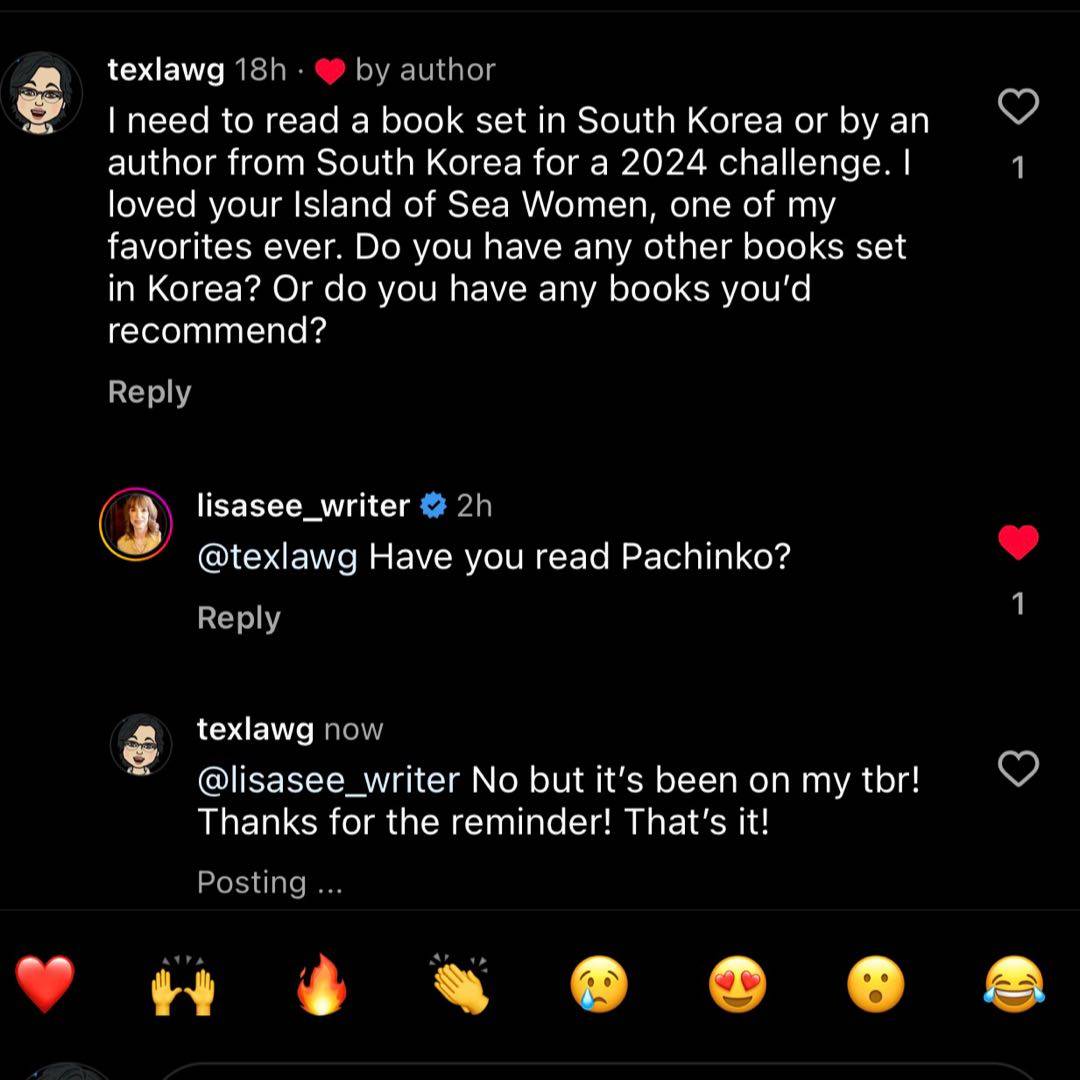Insert the crying face emoji
The height and width of the screenshot is (1080, 1080).
coord(599,984)
